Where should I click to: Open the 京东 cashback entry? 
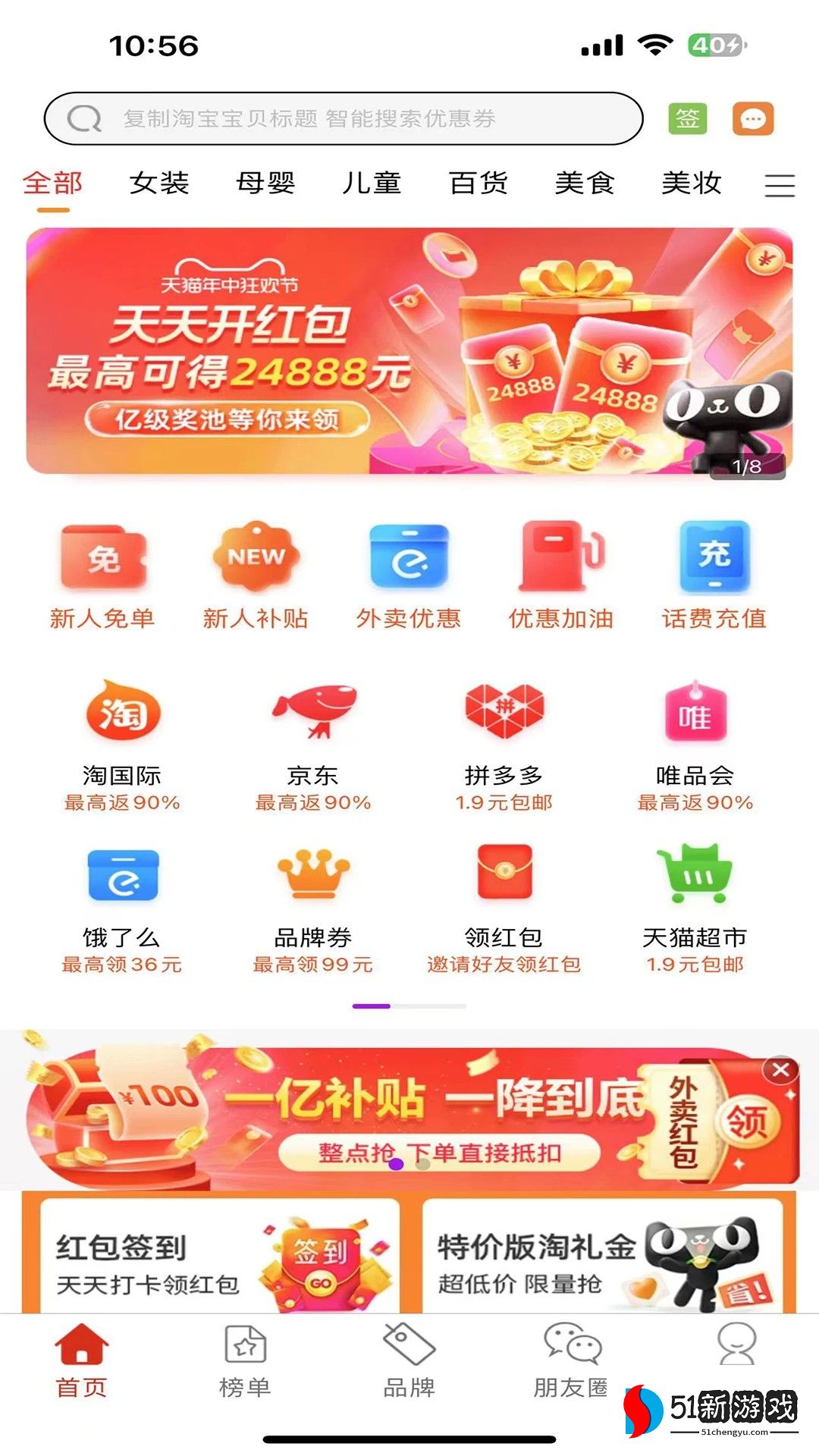(313, 743)
